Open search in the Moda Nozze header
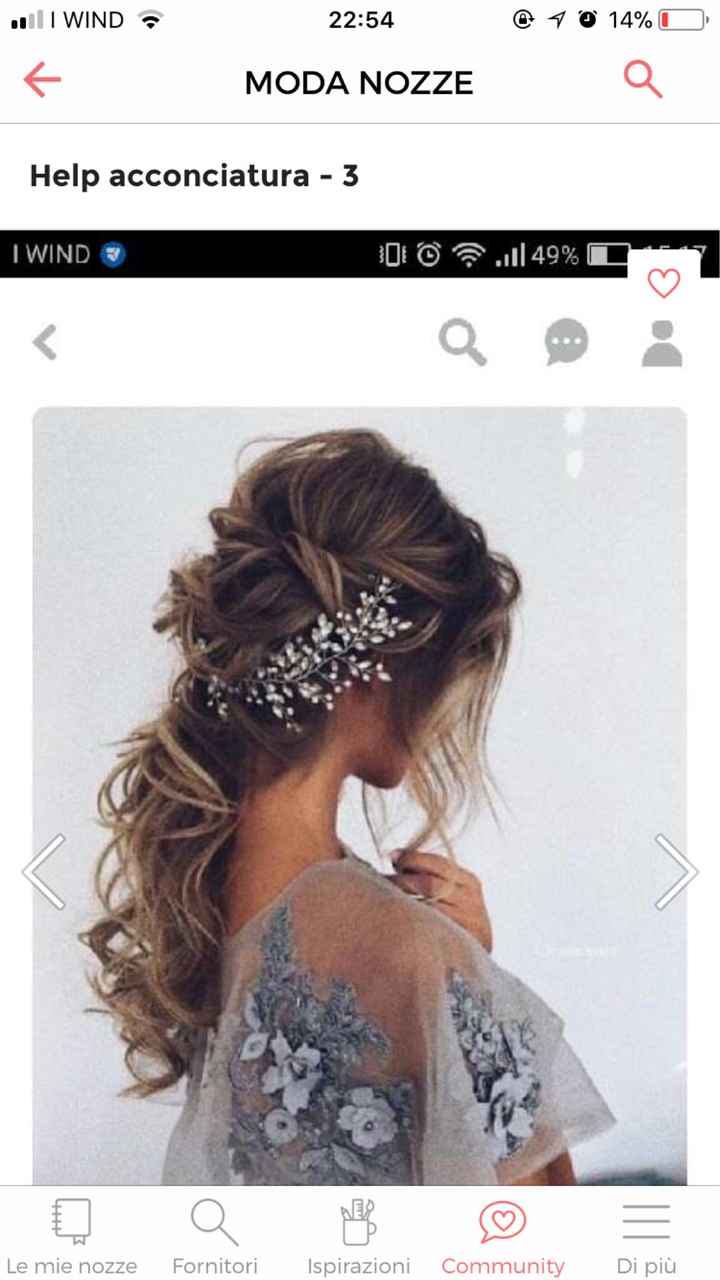Viewport: 720px width, 1280px height. point(643,79)
